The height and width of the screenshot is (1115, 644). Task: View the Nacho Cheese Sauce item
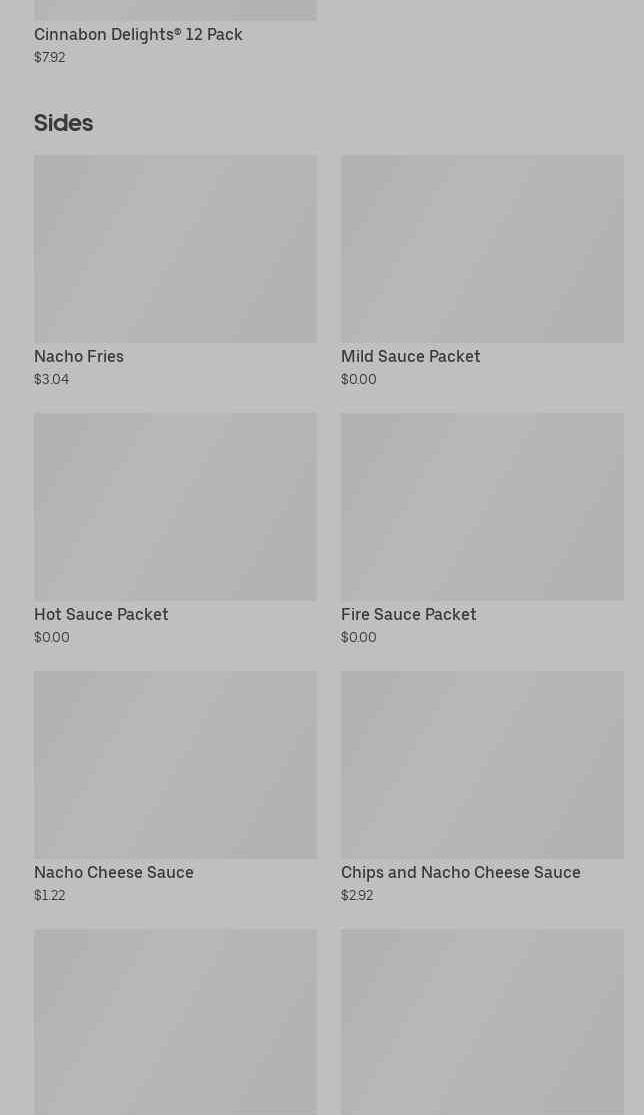tap(175, 787)
